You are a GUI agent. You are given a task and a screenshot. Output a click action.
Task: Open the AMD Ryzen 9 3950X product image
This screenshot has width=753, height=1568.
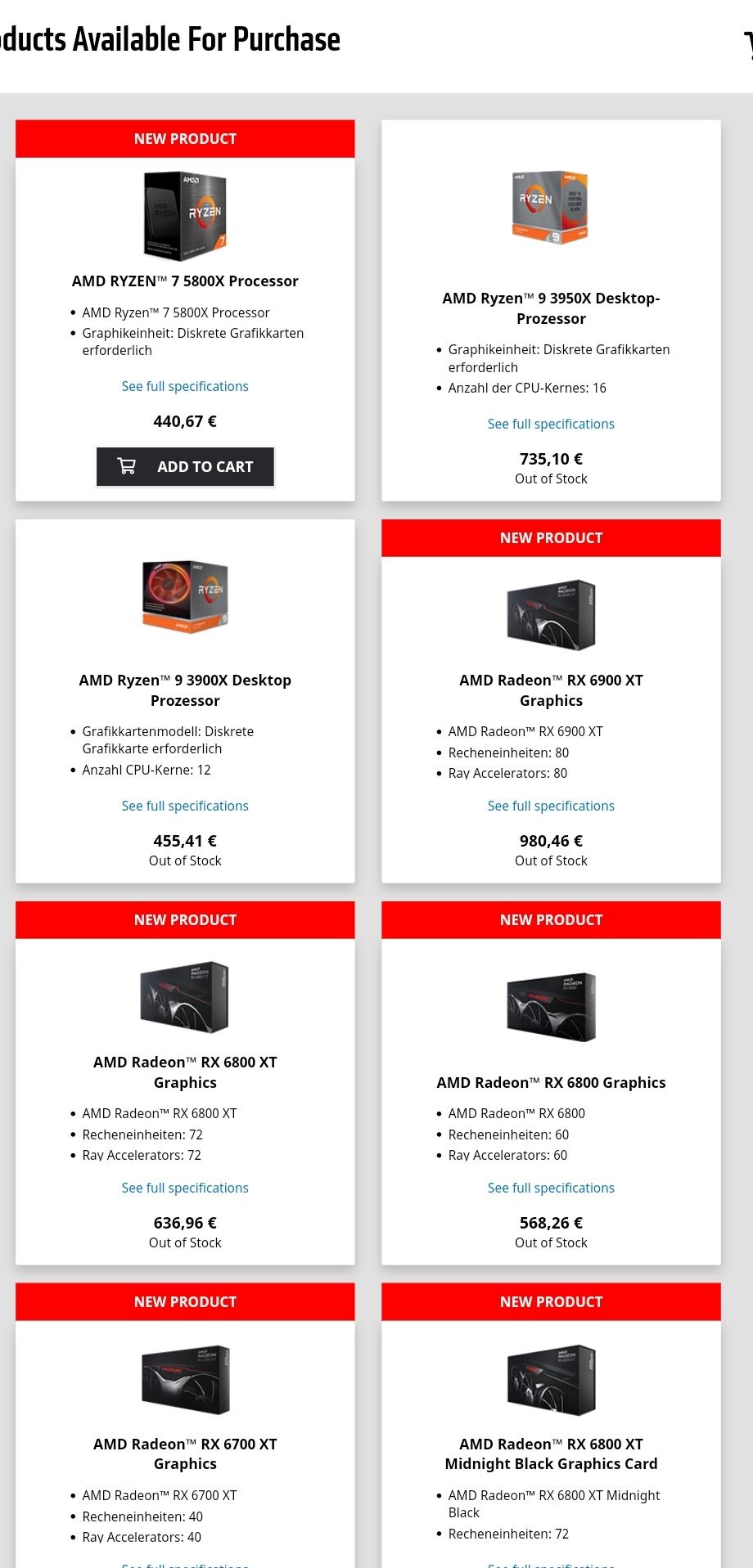point(551,207)
